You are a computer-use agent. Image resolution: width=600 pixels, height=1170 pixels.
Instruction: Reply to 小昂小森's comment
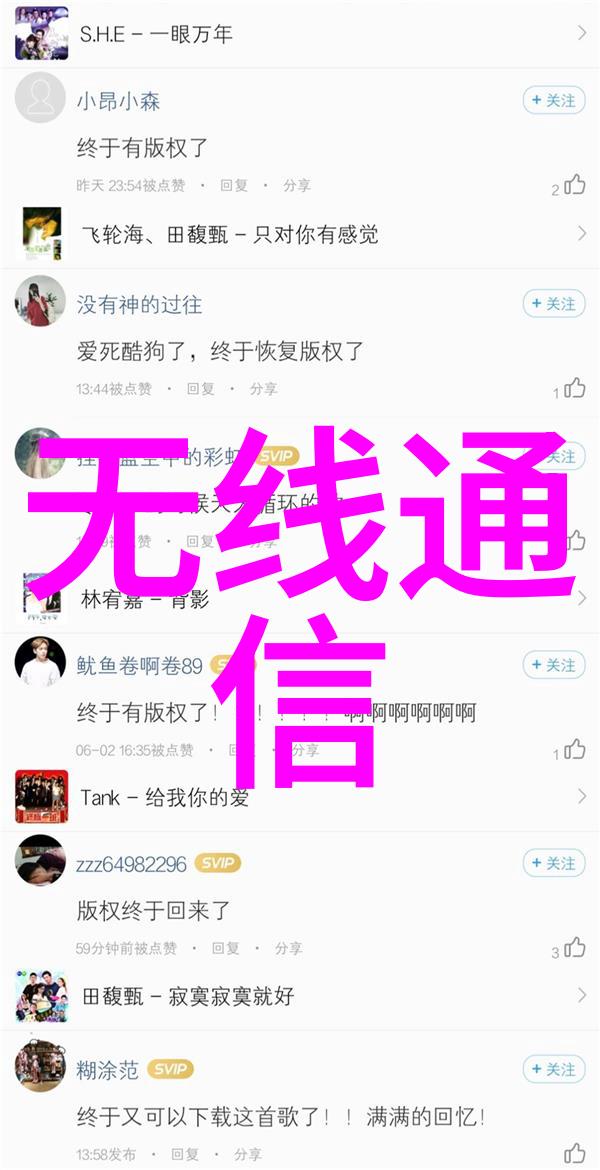click(234, 185)
